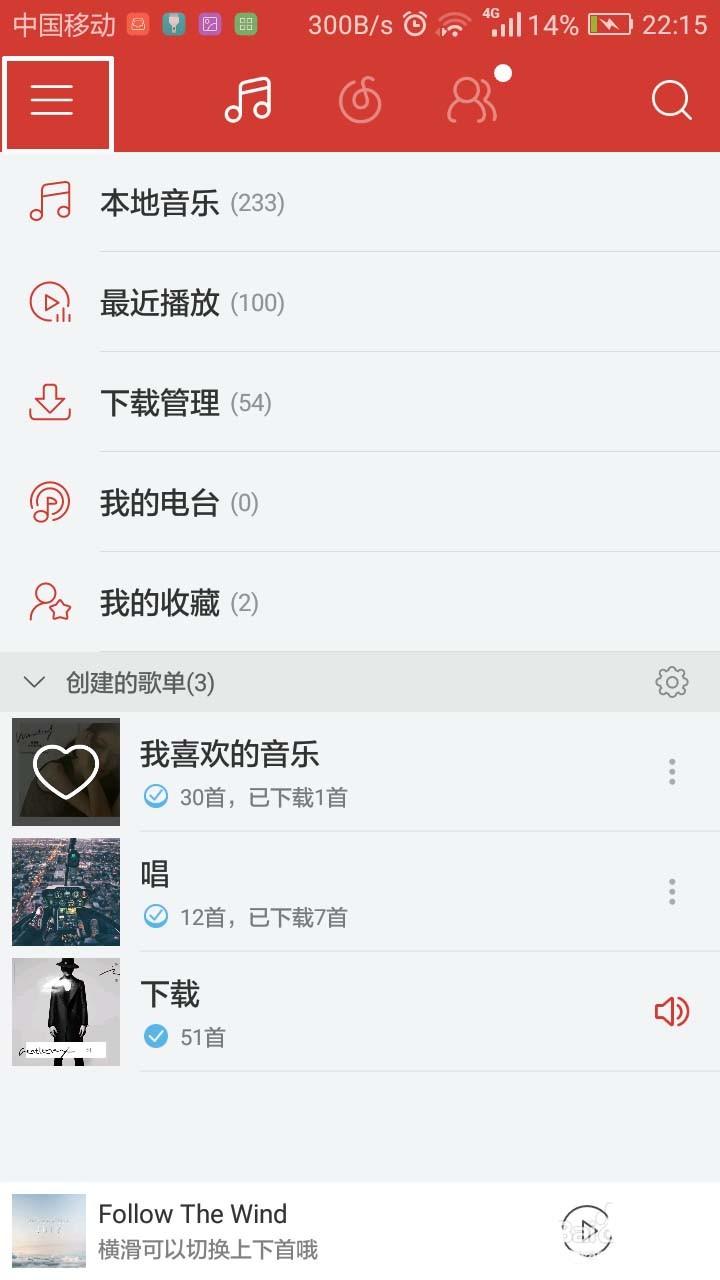
Task: Open 我的电台 my radio section
Action: (160, 503)
